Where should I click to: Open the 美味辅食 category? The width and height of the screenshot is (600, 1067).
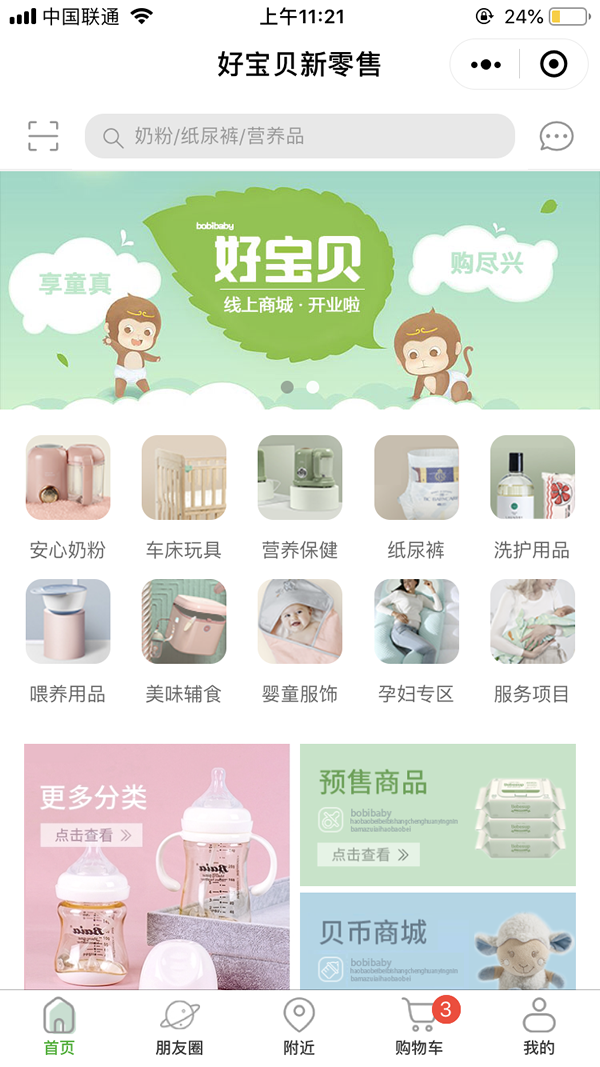[x=184, y=642]
